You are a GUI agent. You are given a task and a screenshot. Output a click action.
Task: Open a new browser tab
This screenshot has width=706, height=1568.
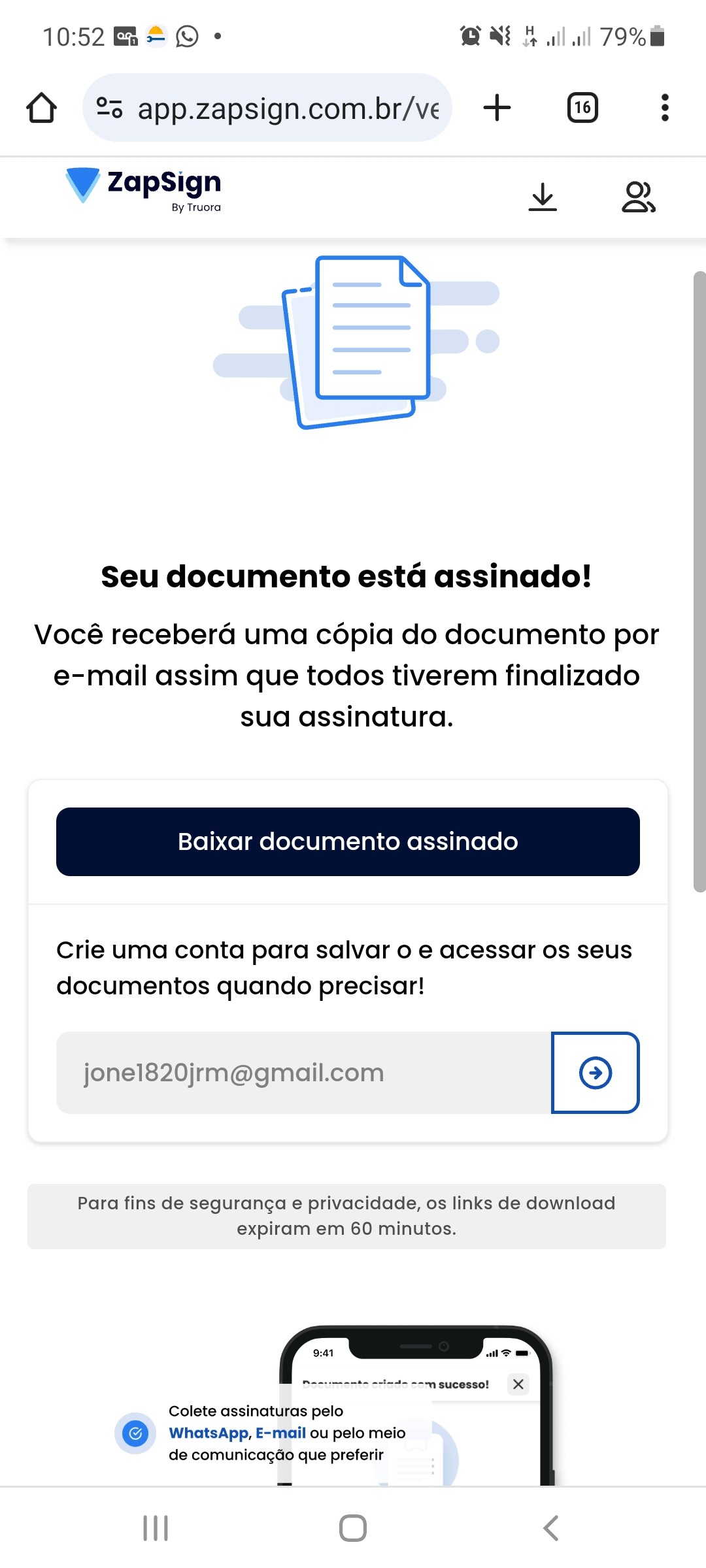pos(497,108)
